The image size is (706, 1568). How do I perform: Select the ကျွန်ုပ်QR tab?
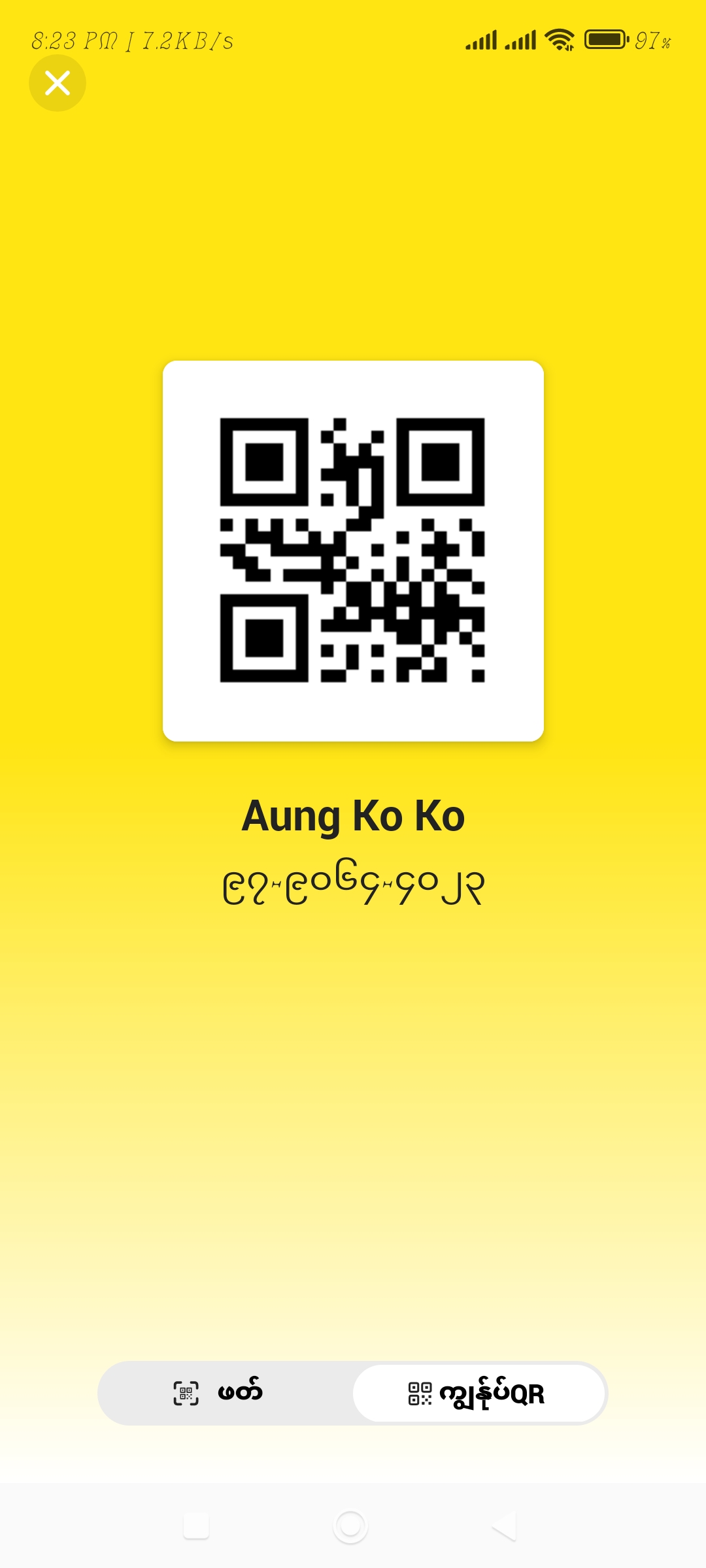(x=479, y=1393)
